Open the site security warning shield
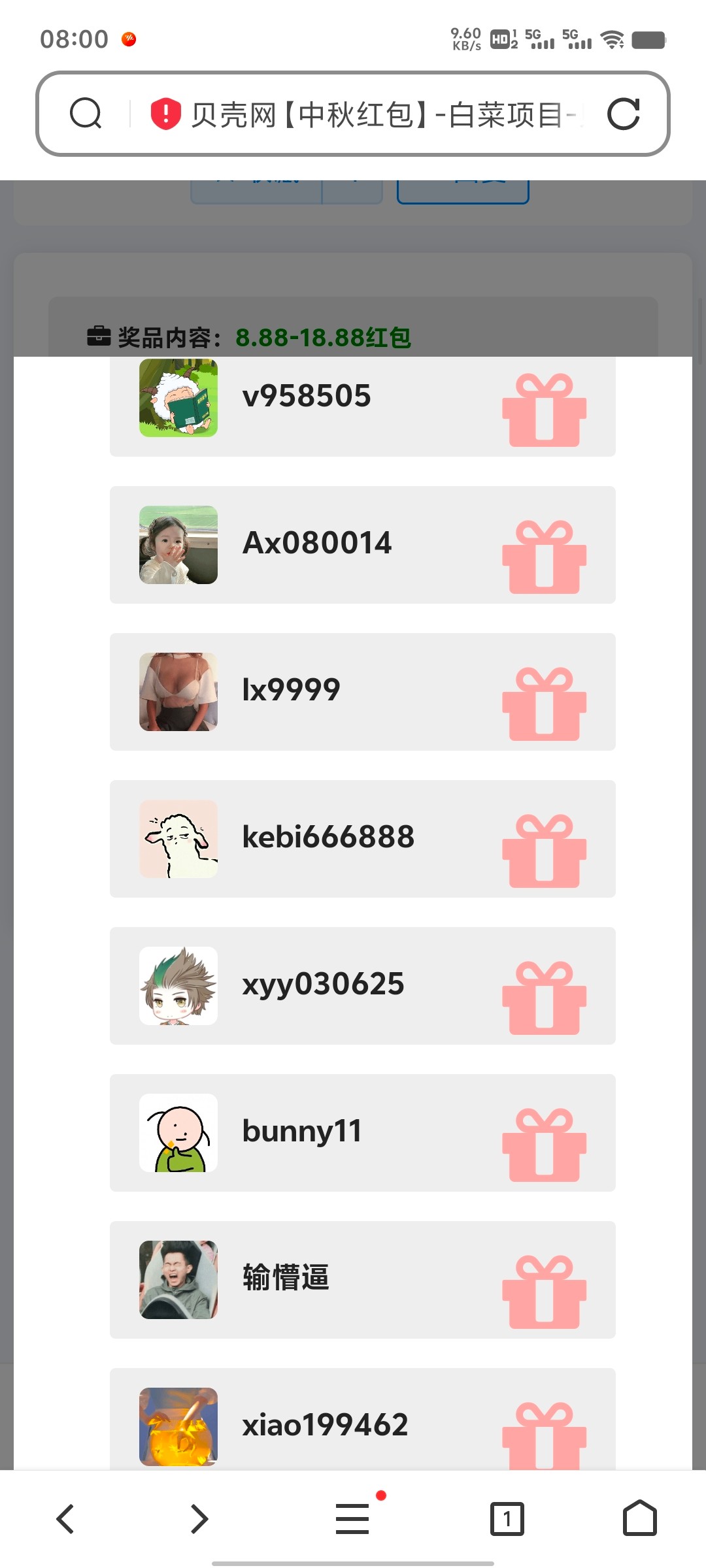The image size is (706, 1568). click(x=165, y=114)
